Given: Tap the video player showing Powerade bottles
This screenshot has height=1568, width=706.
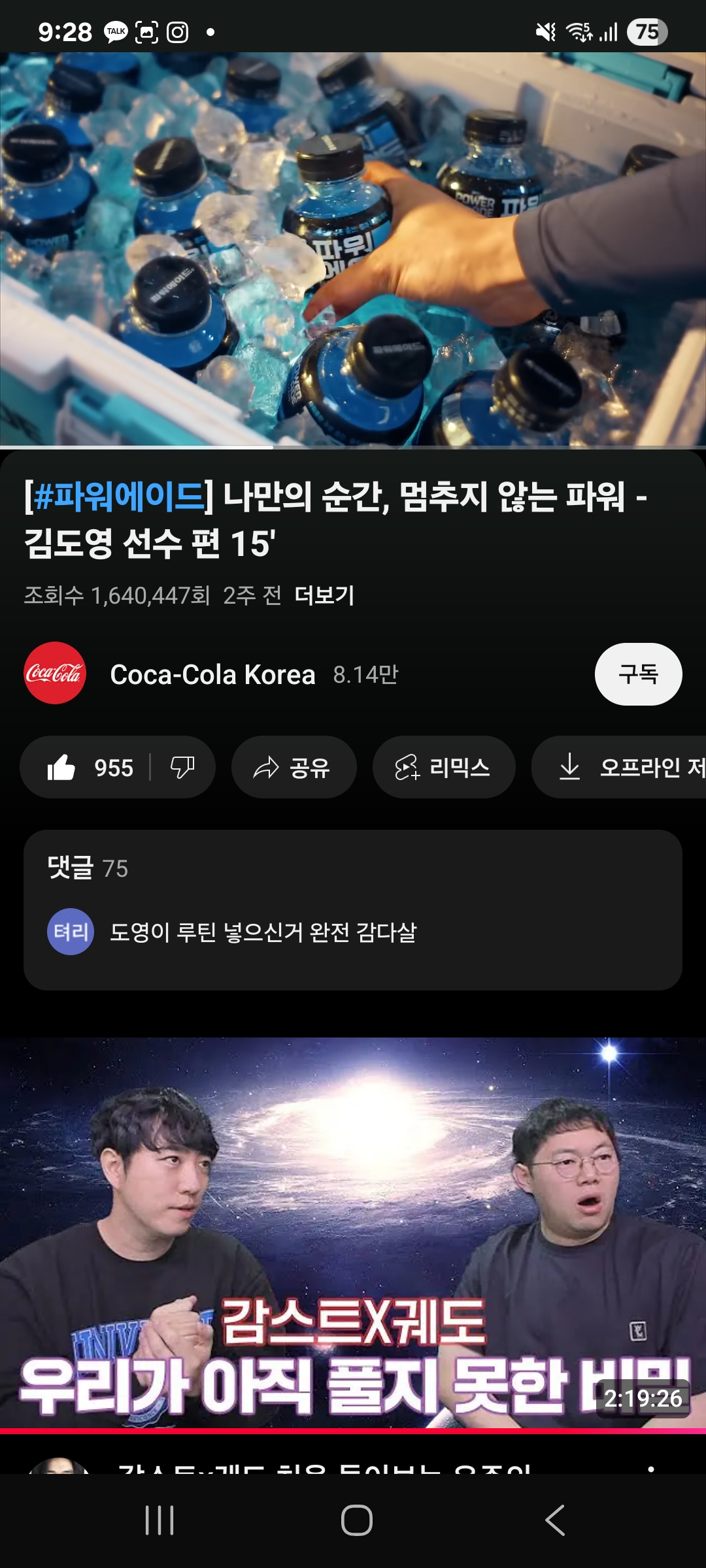Looking at the screenshot, I should pos(353,248).
